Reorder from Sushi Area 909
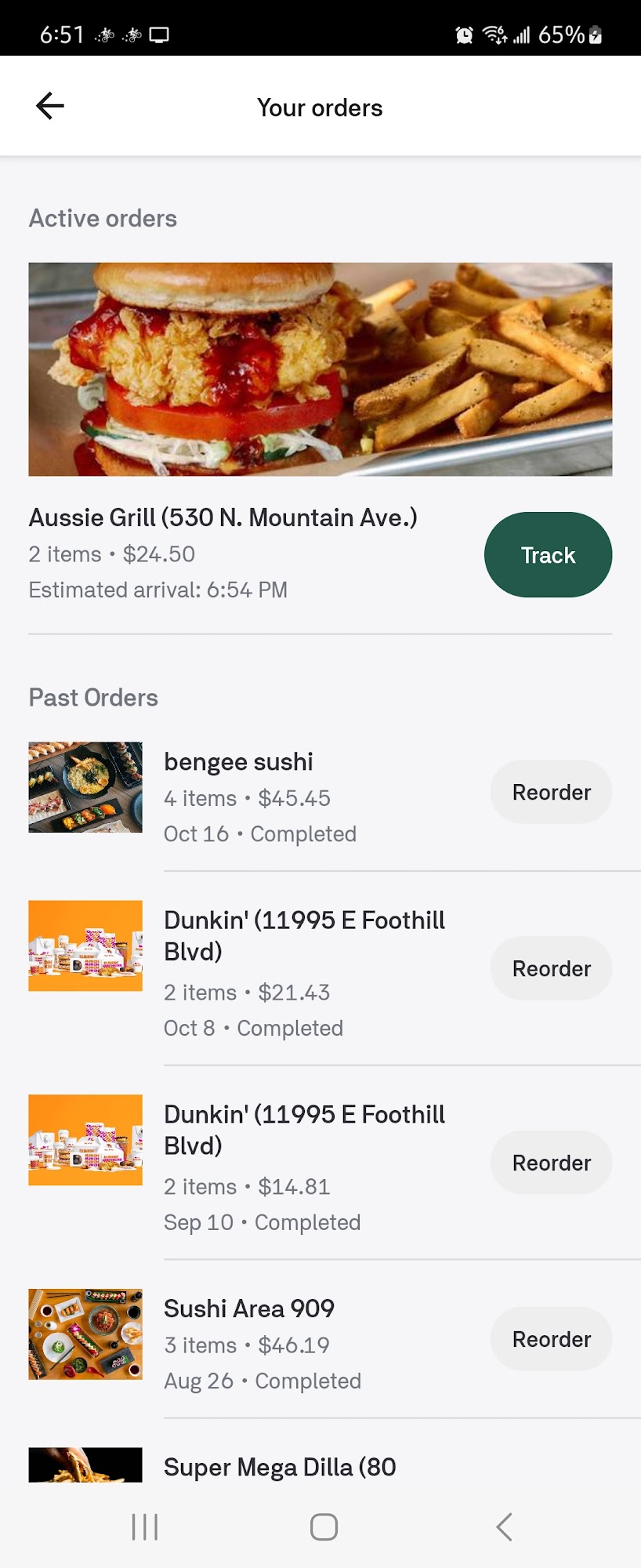641x1568 pixels. click(x=551, y=1339)
